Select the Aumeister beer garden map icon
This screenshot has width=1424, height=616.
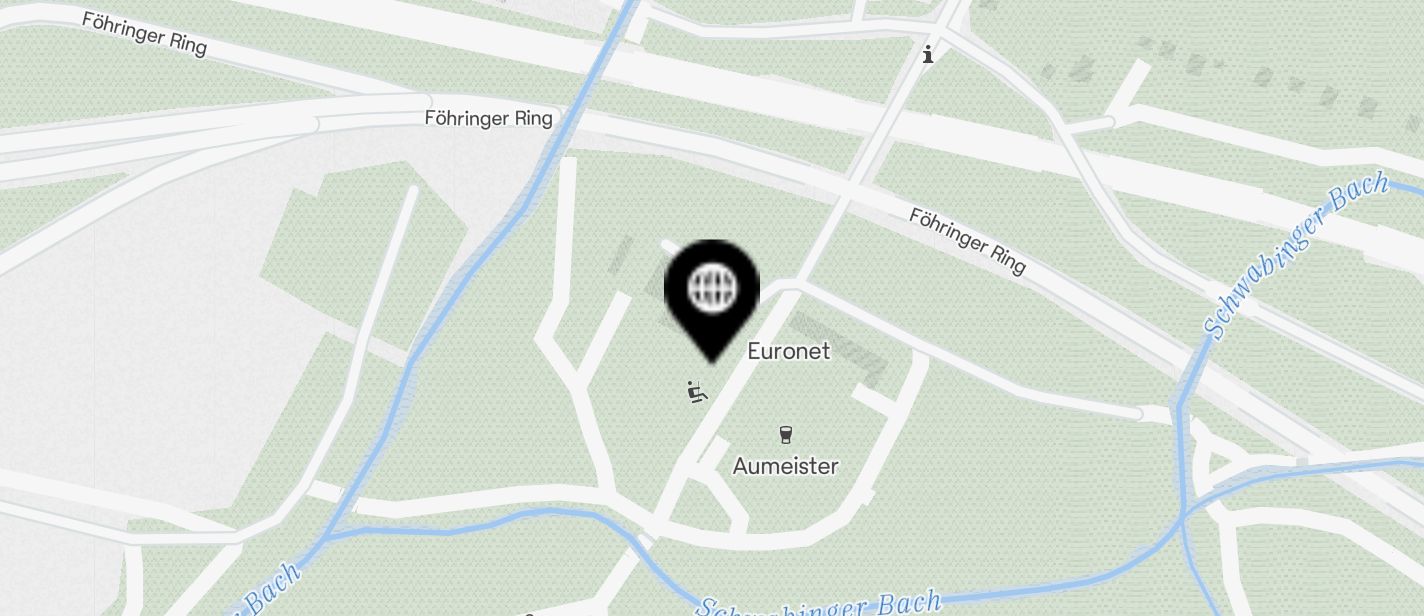[785, 435]
